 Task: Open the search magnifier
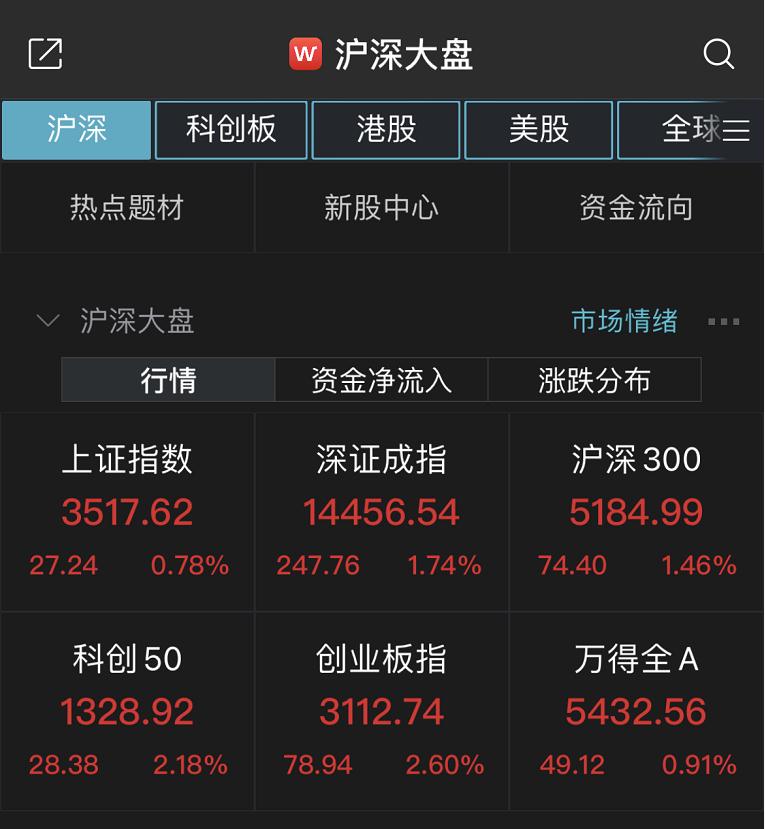[x=718, y=54]
